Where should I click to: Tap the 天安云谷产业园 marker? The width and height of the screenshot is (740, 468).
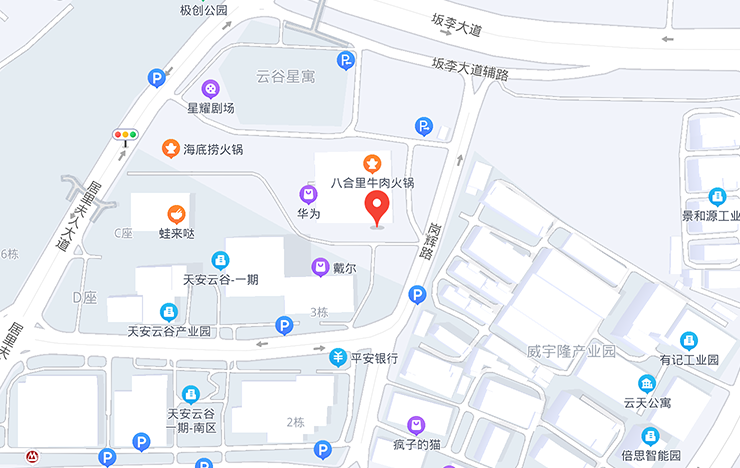point(168,312)
